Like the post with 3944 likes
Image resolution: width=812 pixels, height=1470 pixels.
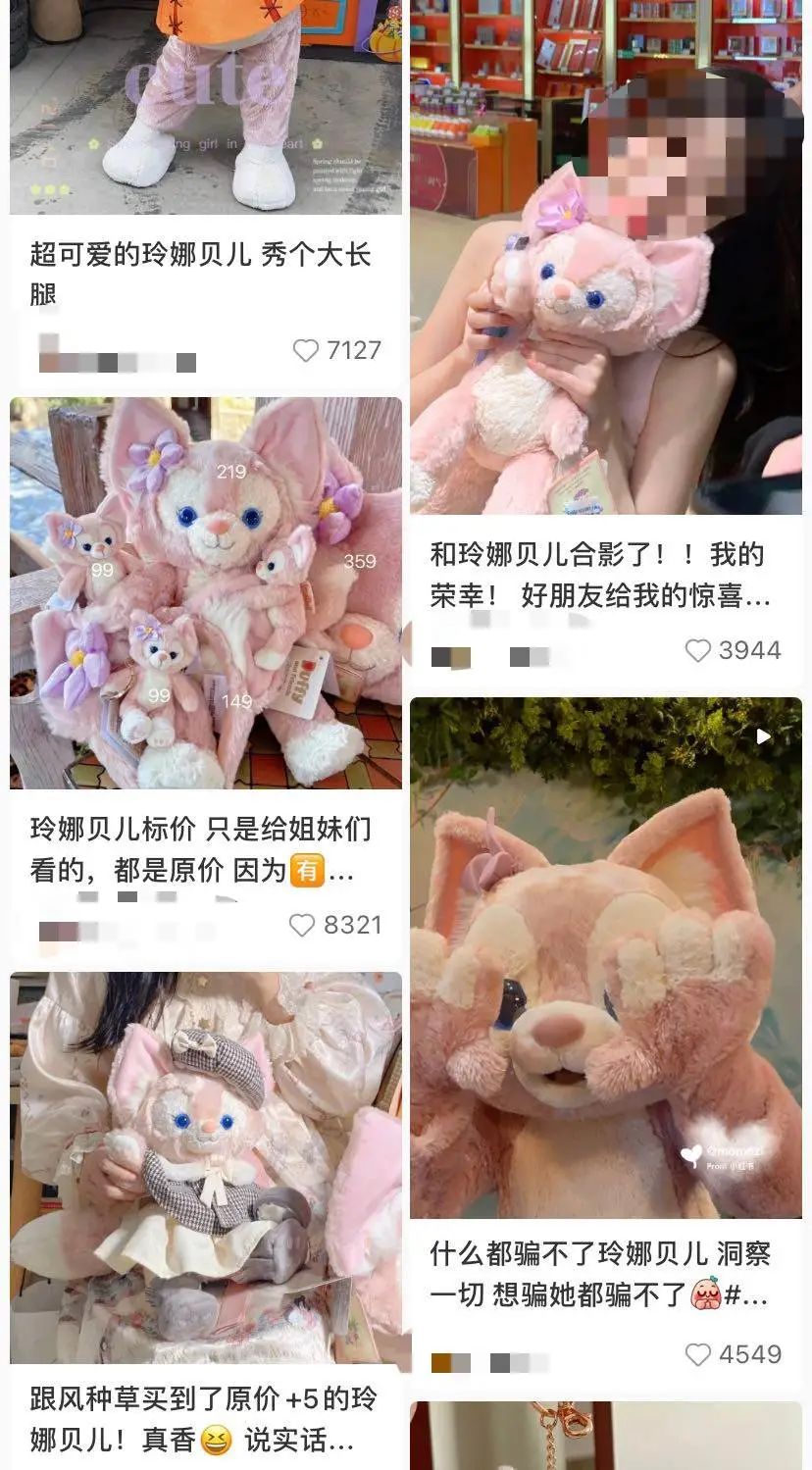coord(697,650)
